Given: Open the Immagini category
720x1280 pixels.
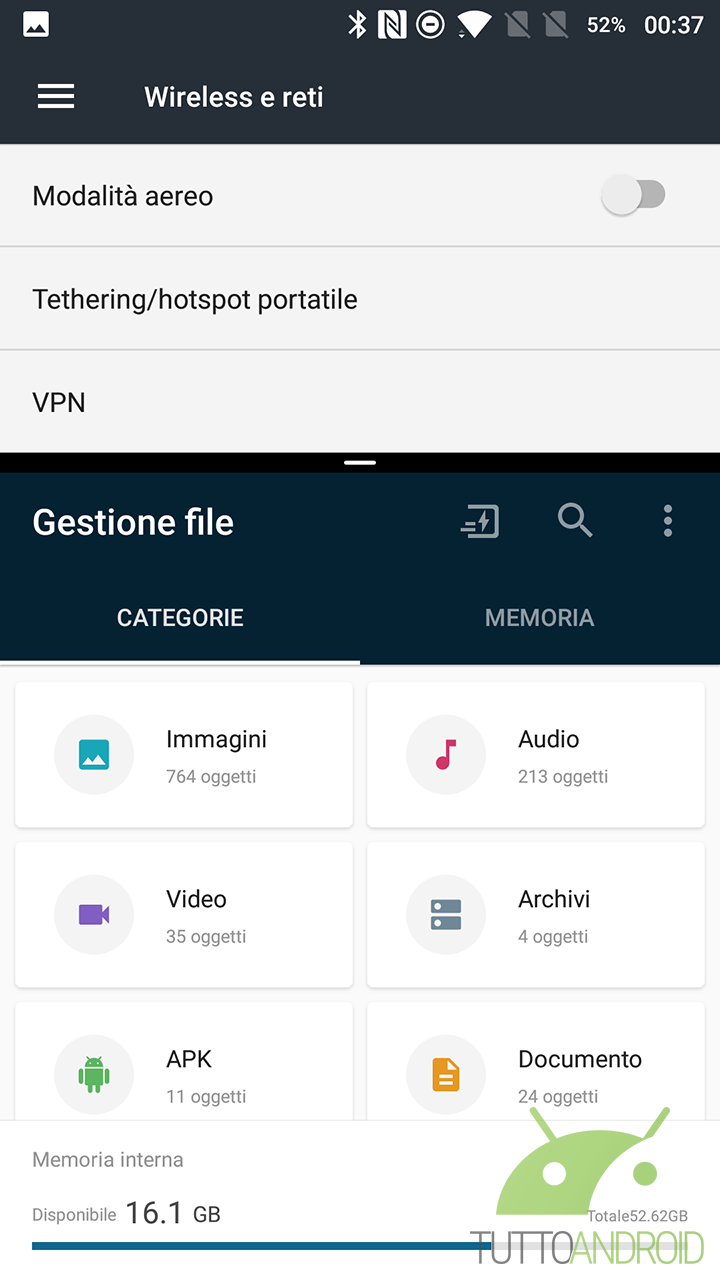Looking at the screenshot, I should [184, 755].
